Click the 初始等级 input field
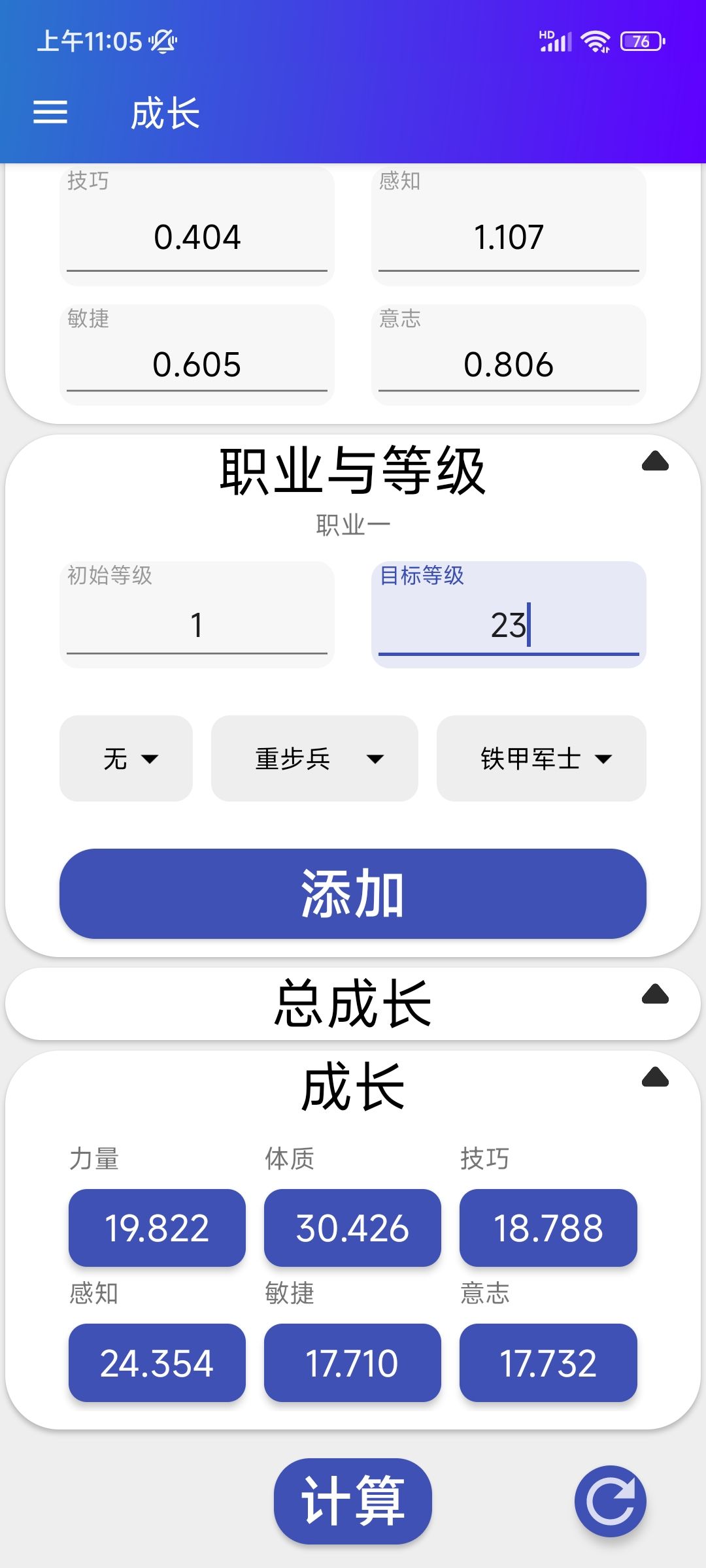 196,624
